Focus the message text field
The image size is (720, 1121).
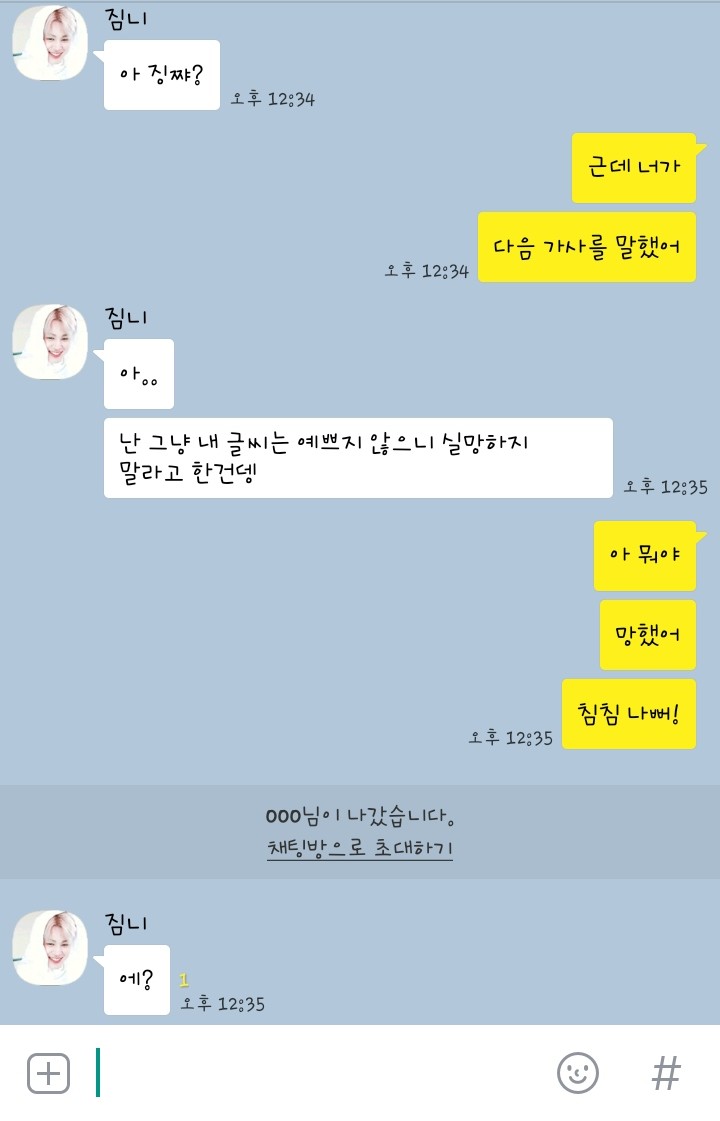coord(320,1073)
